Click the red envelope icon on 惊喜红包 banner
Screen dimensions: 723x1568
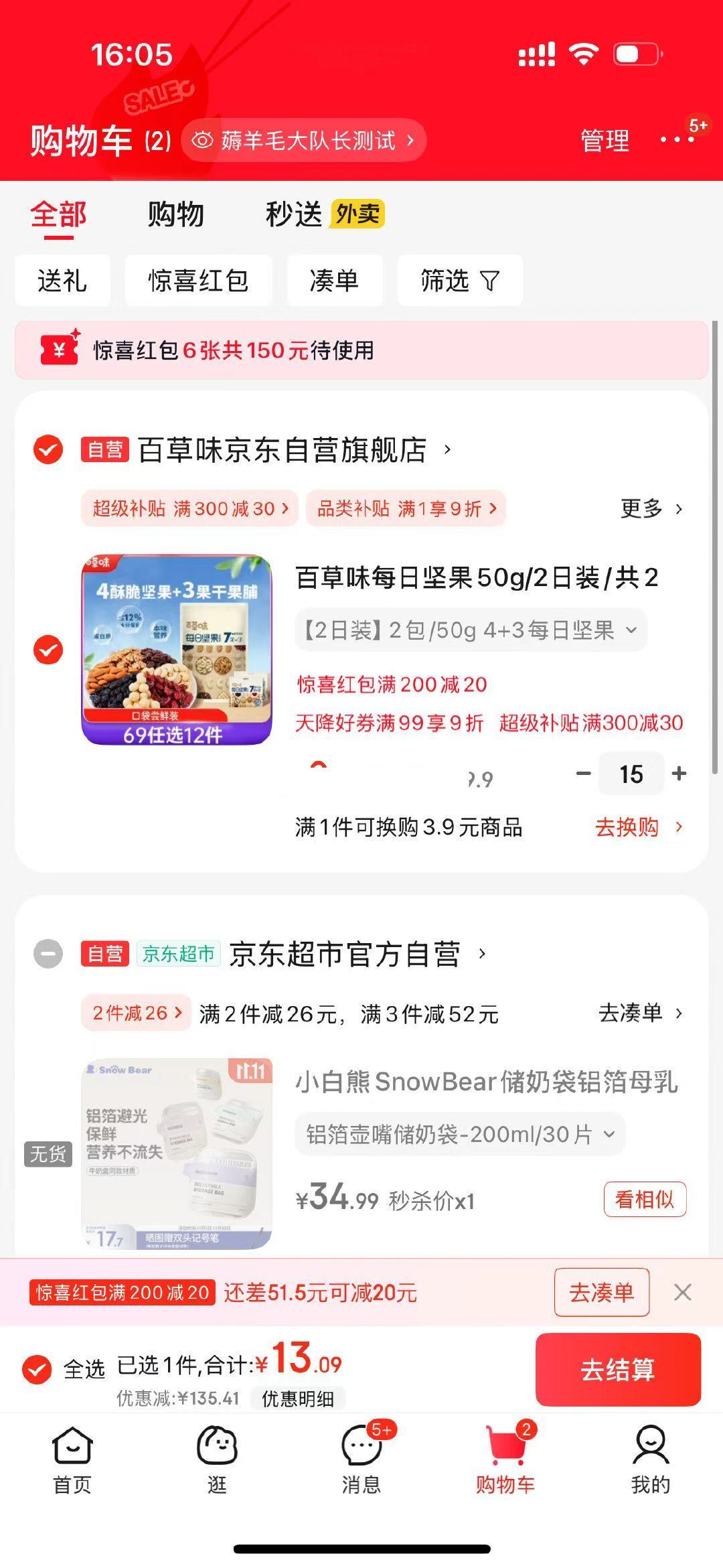[59, 350]
